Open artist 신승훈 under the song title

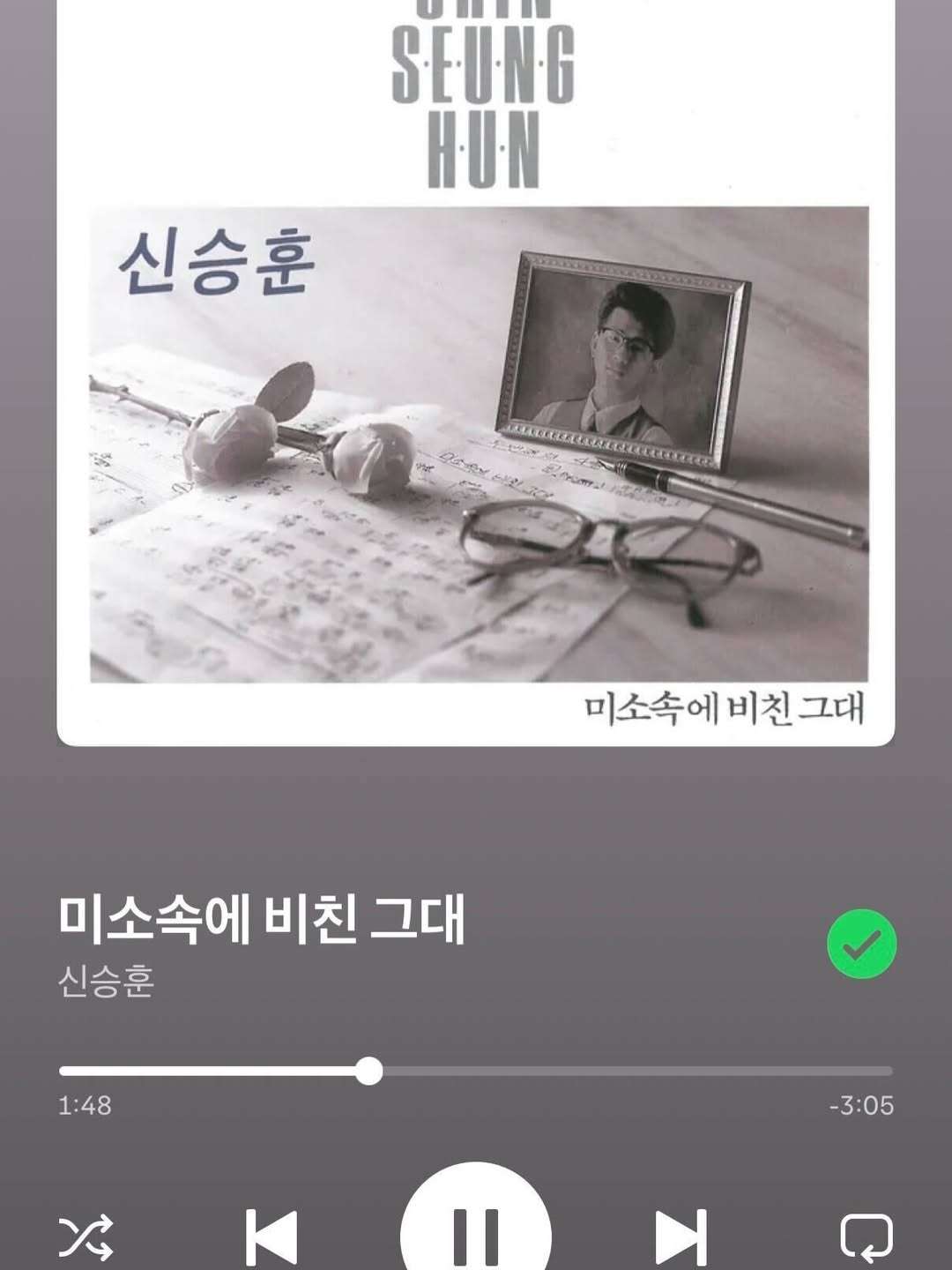[x=106, y=980]
